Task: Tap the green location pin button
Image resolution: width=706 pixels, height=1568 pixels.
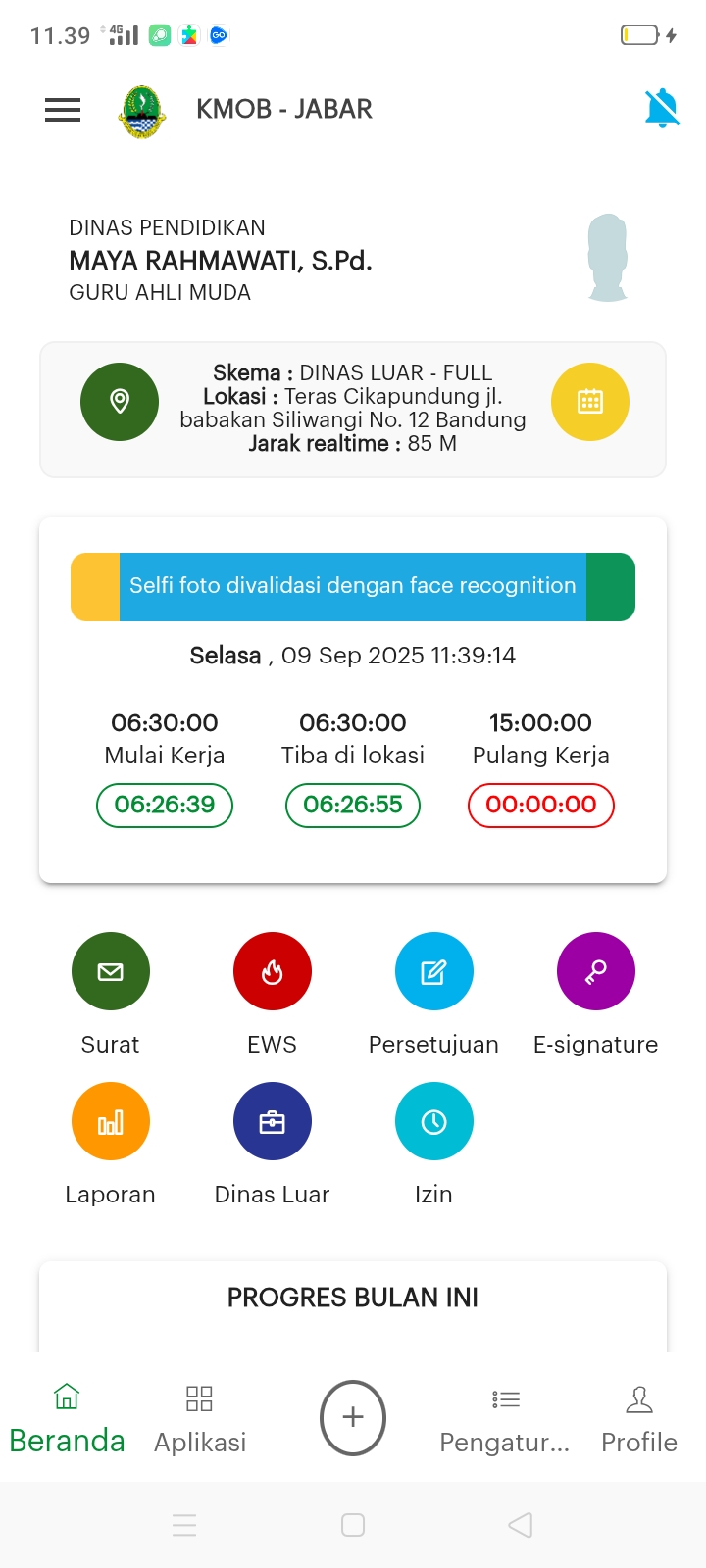Action: coord(120,402)
